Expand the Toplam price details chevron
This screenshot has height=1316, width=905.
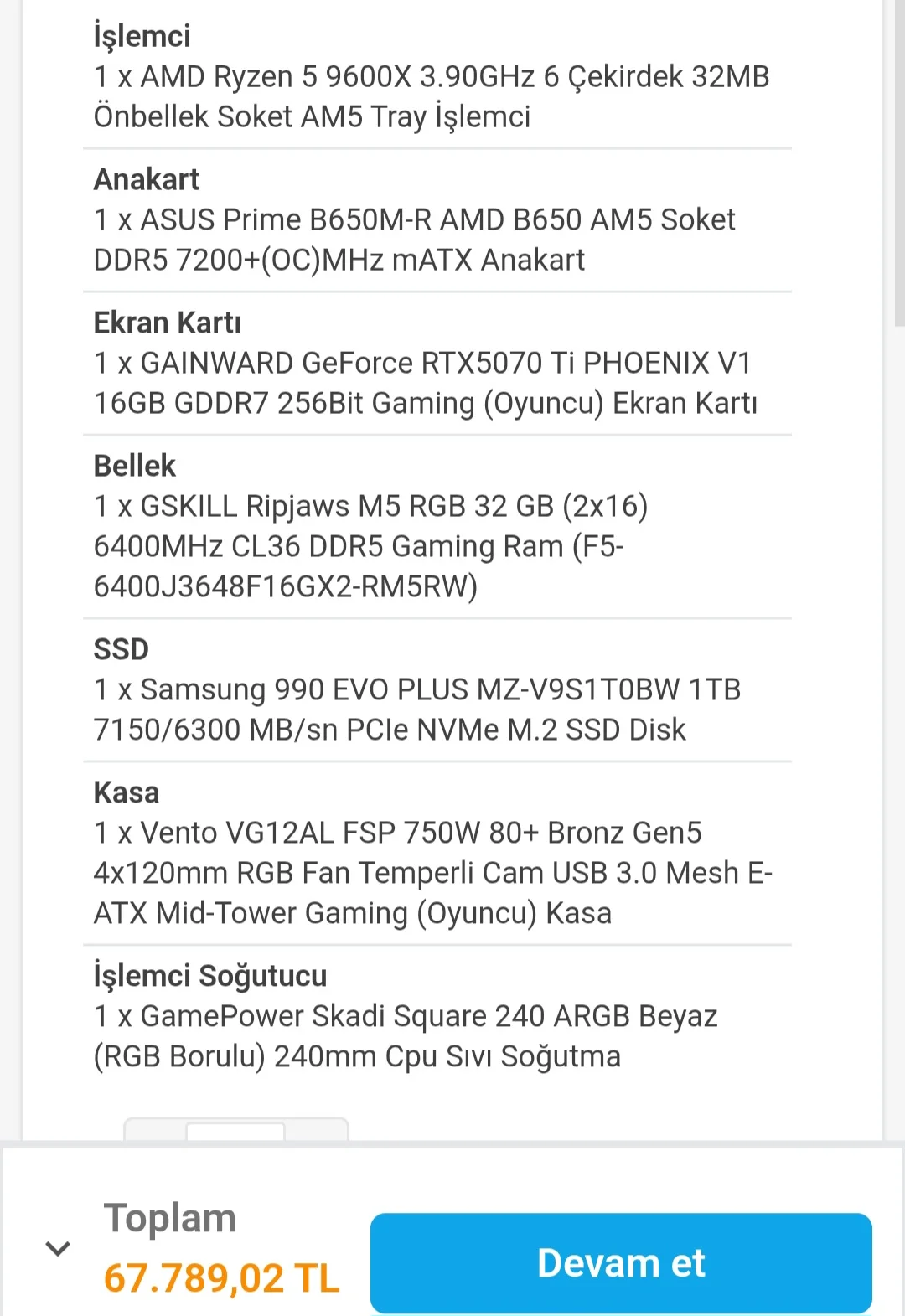pyautogui.click(x=58, y=1248)
